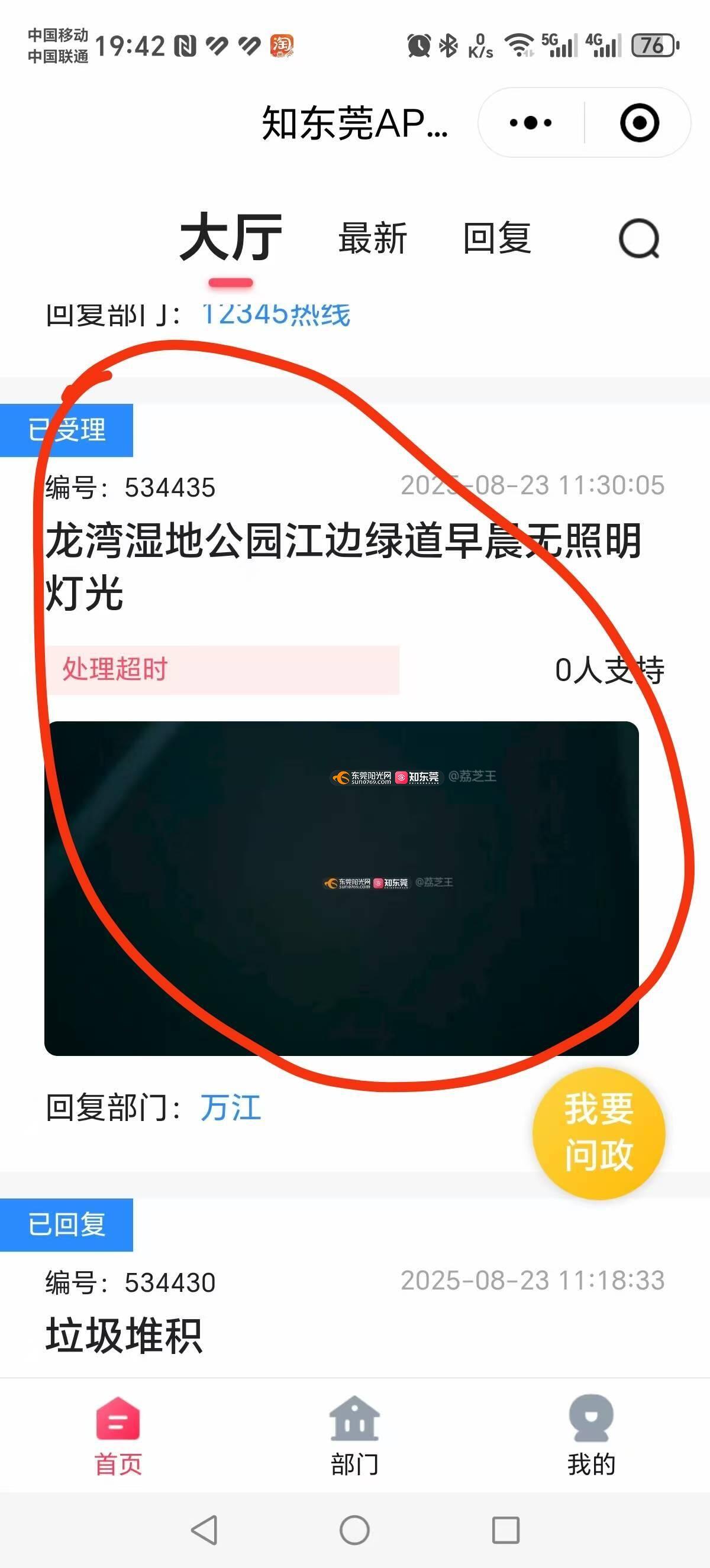Select the 大厅 tab

pos(231,239)
